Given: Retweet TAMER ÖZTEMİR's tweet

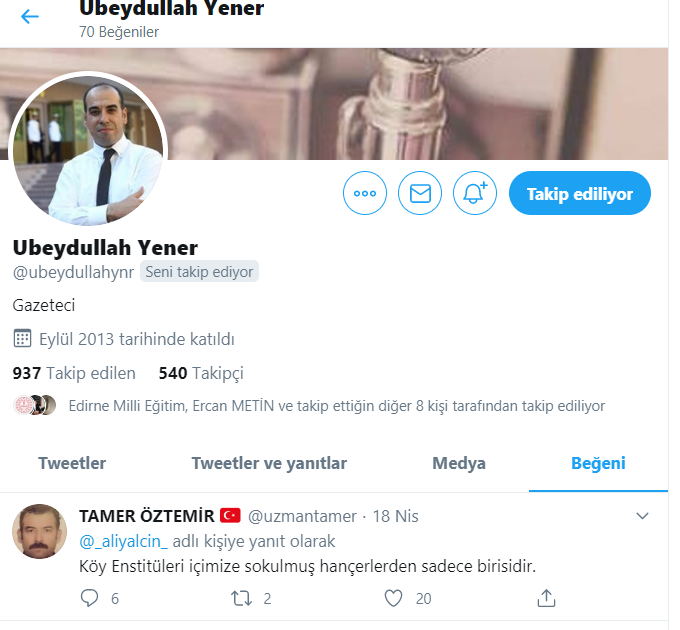Looking at the screenshot, I should click(241, 598).
